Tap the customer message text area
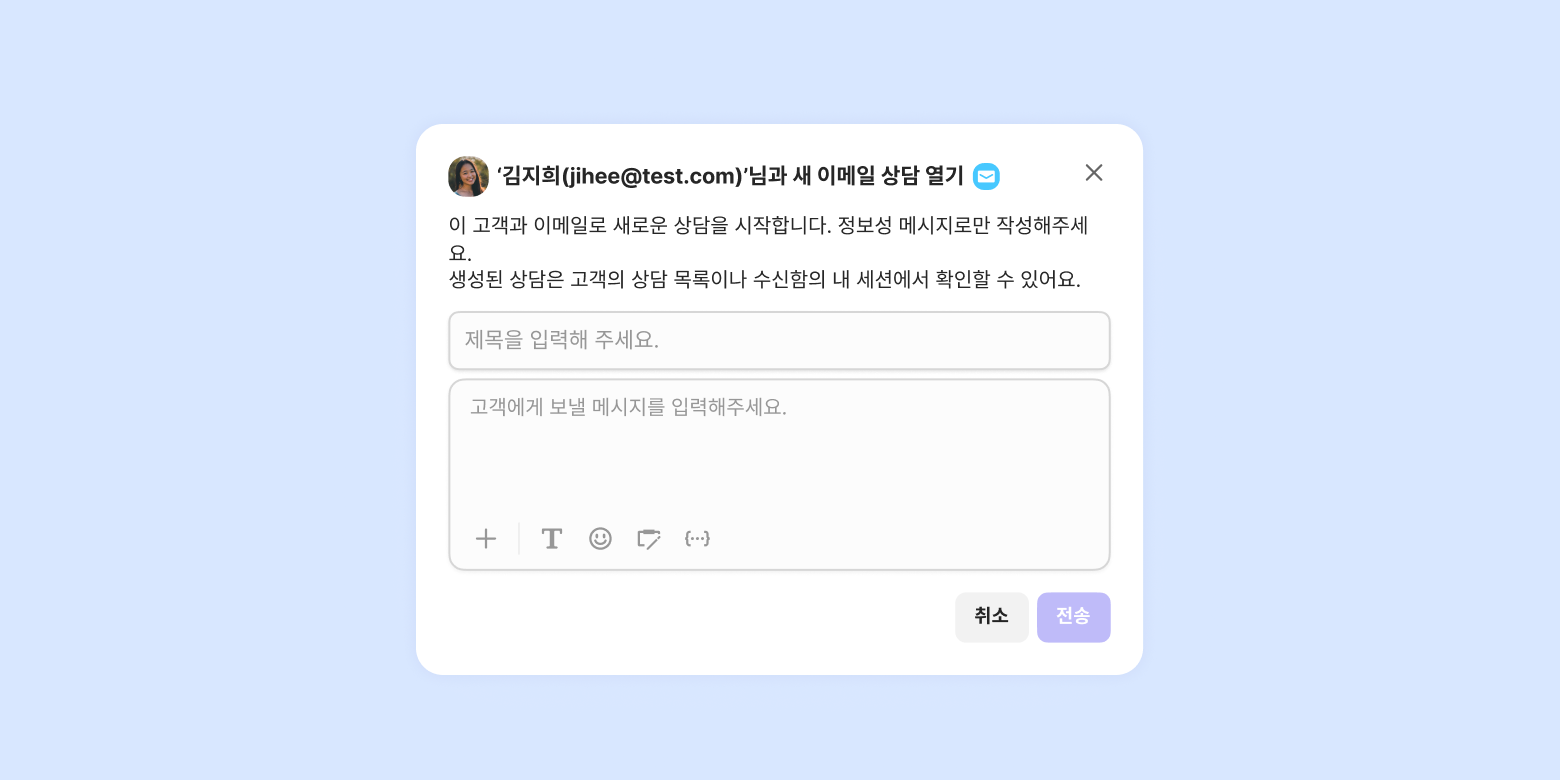1560x780 pixels. (779, 450)
